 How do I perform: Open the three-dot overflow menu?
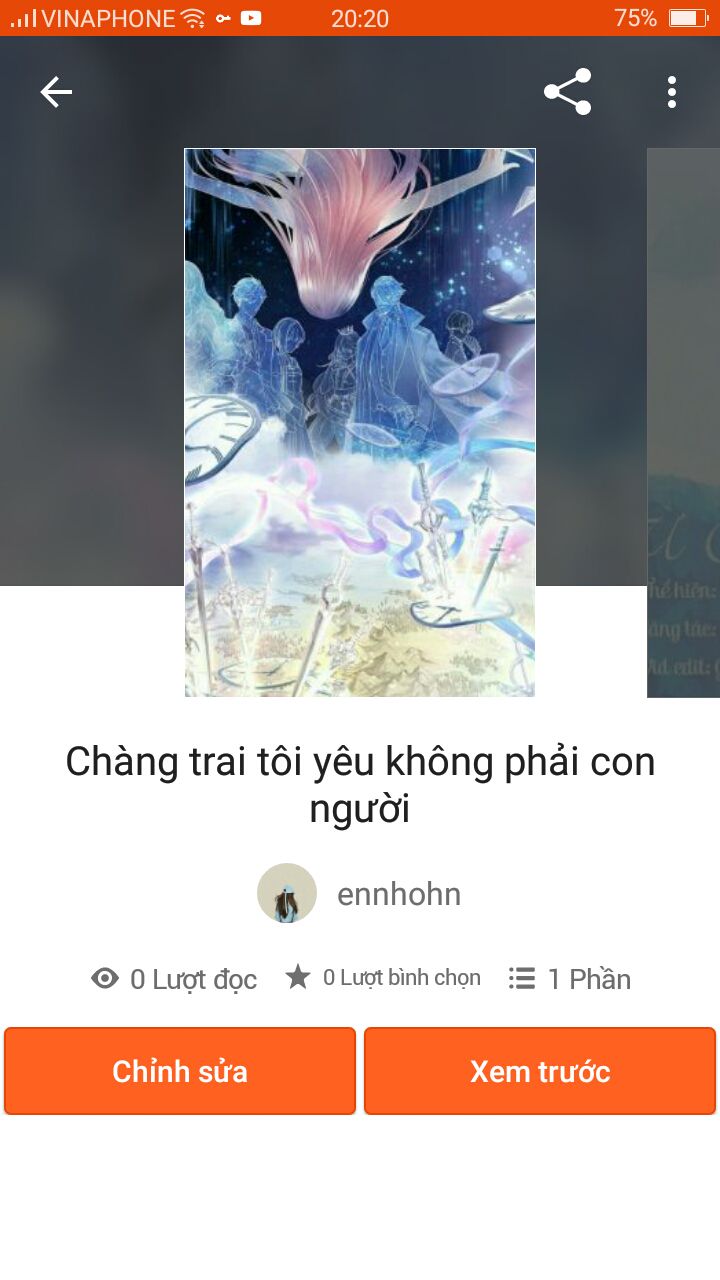click(671, 92)
